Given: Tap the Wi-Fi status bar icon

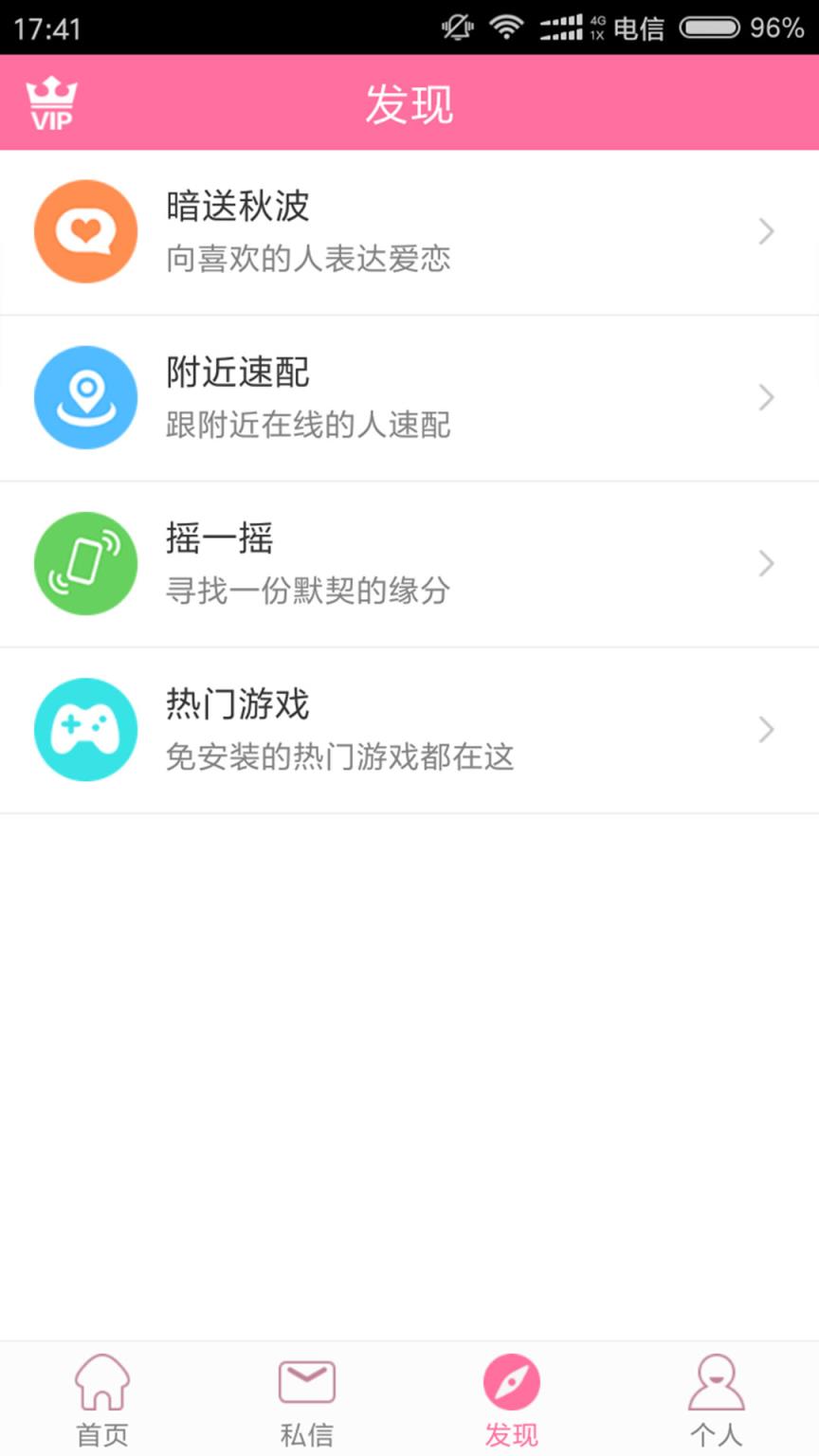Looking at the screenshot, I should pos(505,28).
